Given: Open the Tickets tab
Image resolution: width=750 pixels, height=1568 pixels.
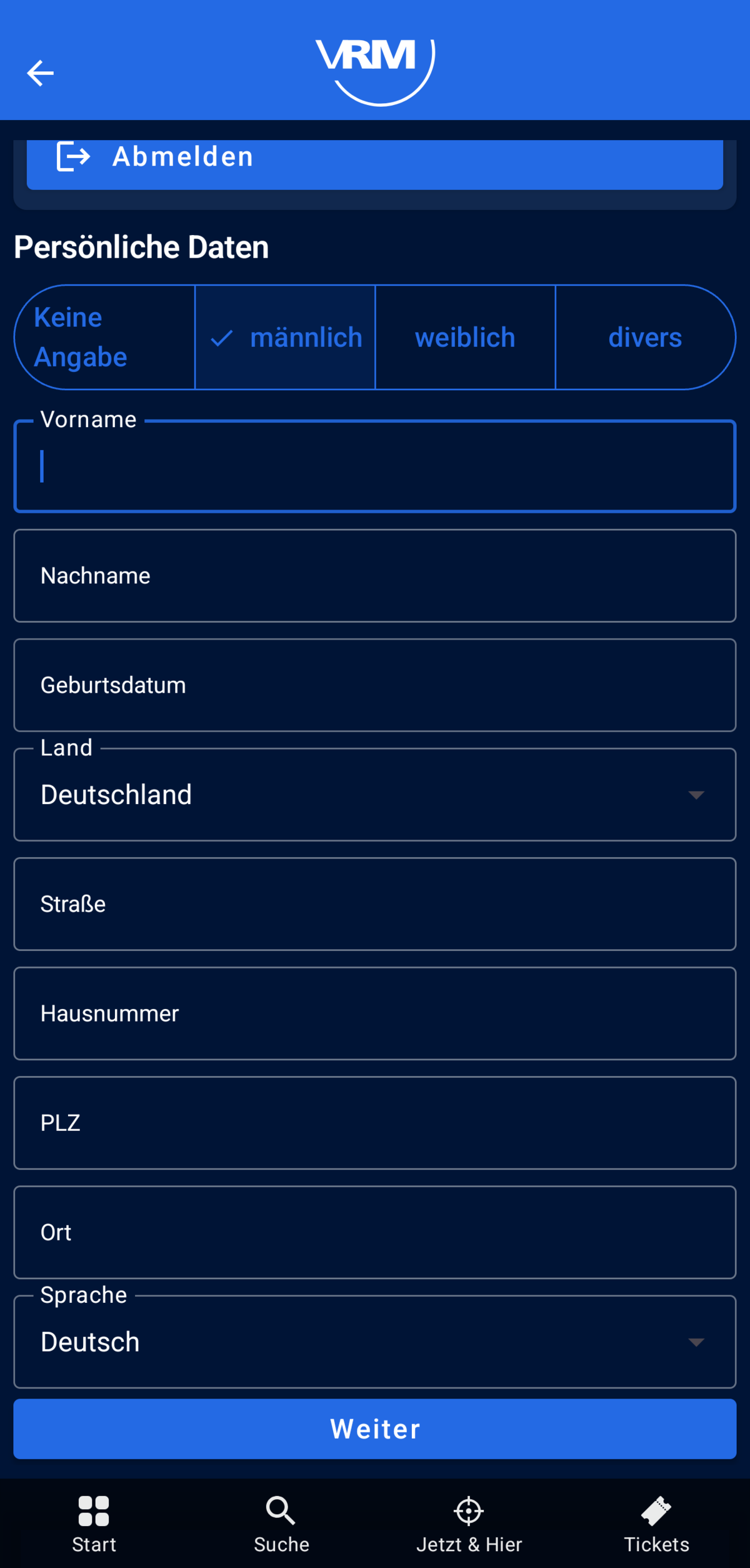Looking at the screenshot, I should [x=656, y=1524].
